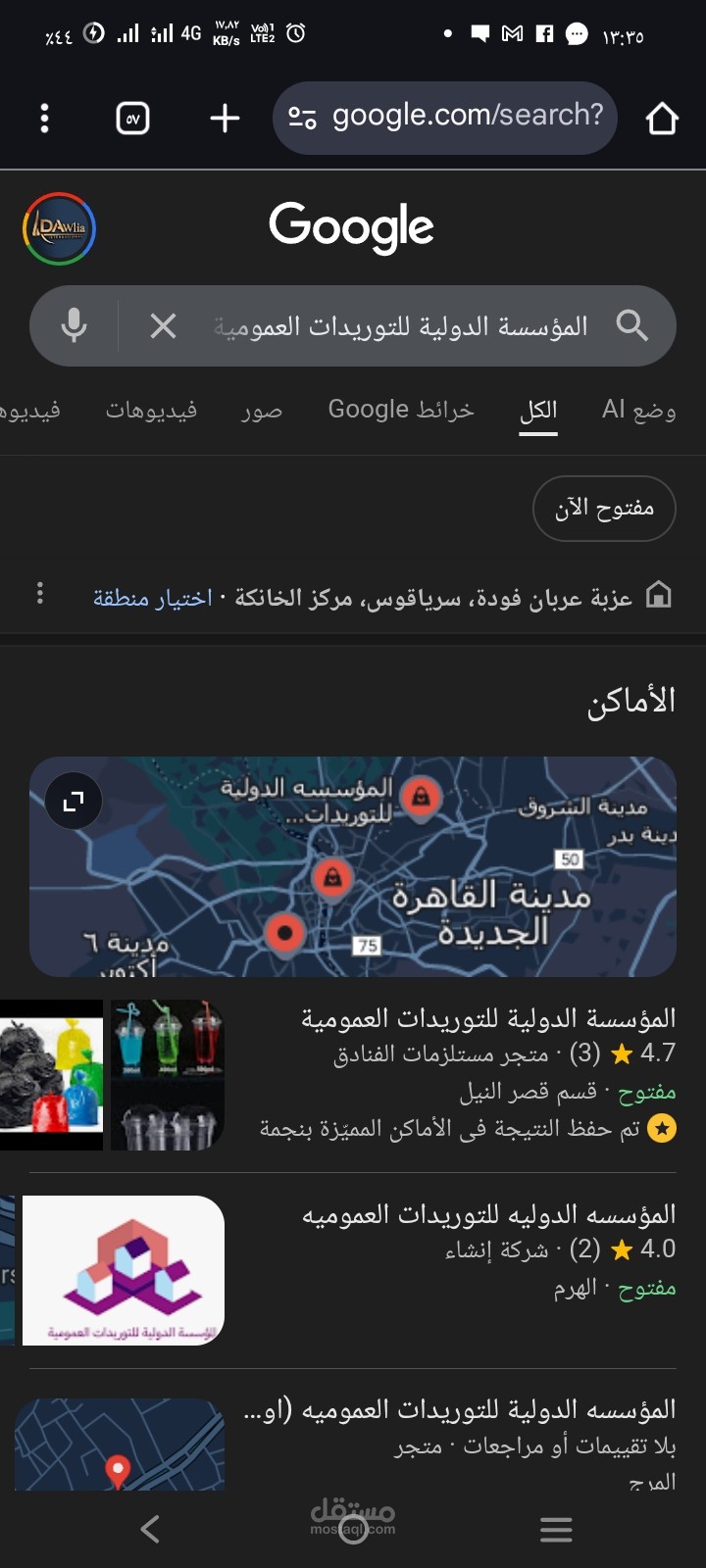This screenshot has width=706, height=1568.
Task: Select the مفتوح الآن filter chip
Action: coord(604,508)
